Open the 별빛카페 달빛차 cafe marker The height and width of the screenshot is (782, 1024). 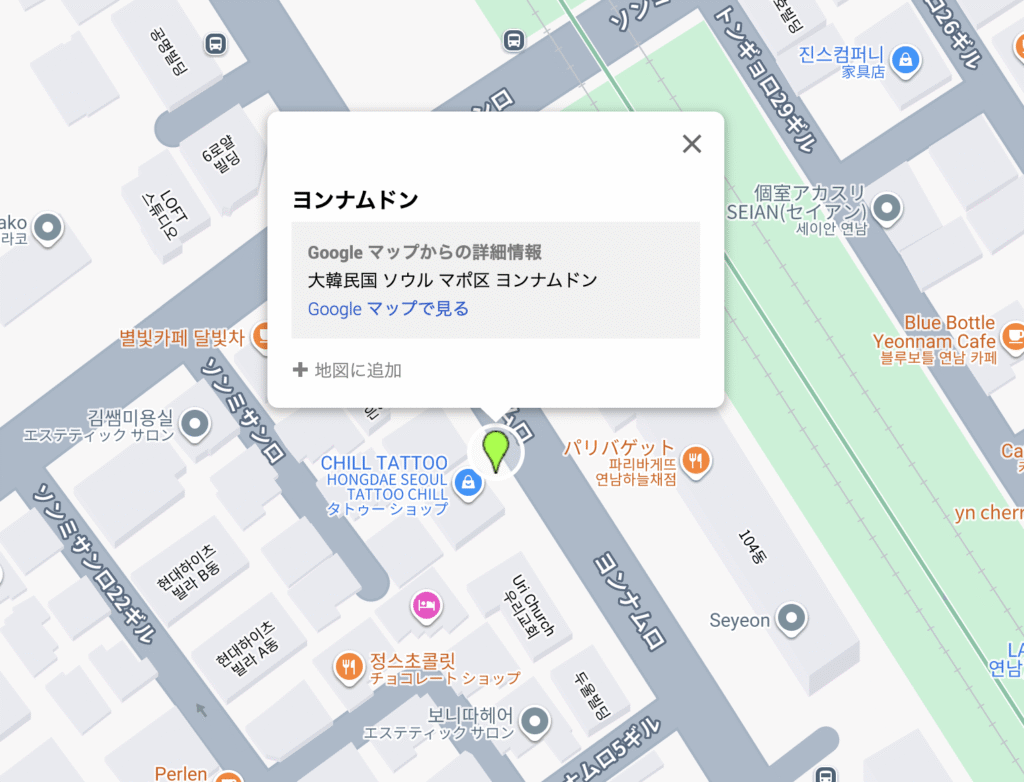pyautogui.click(x=262, y=335)
